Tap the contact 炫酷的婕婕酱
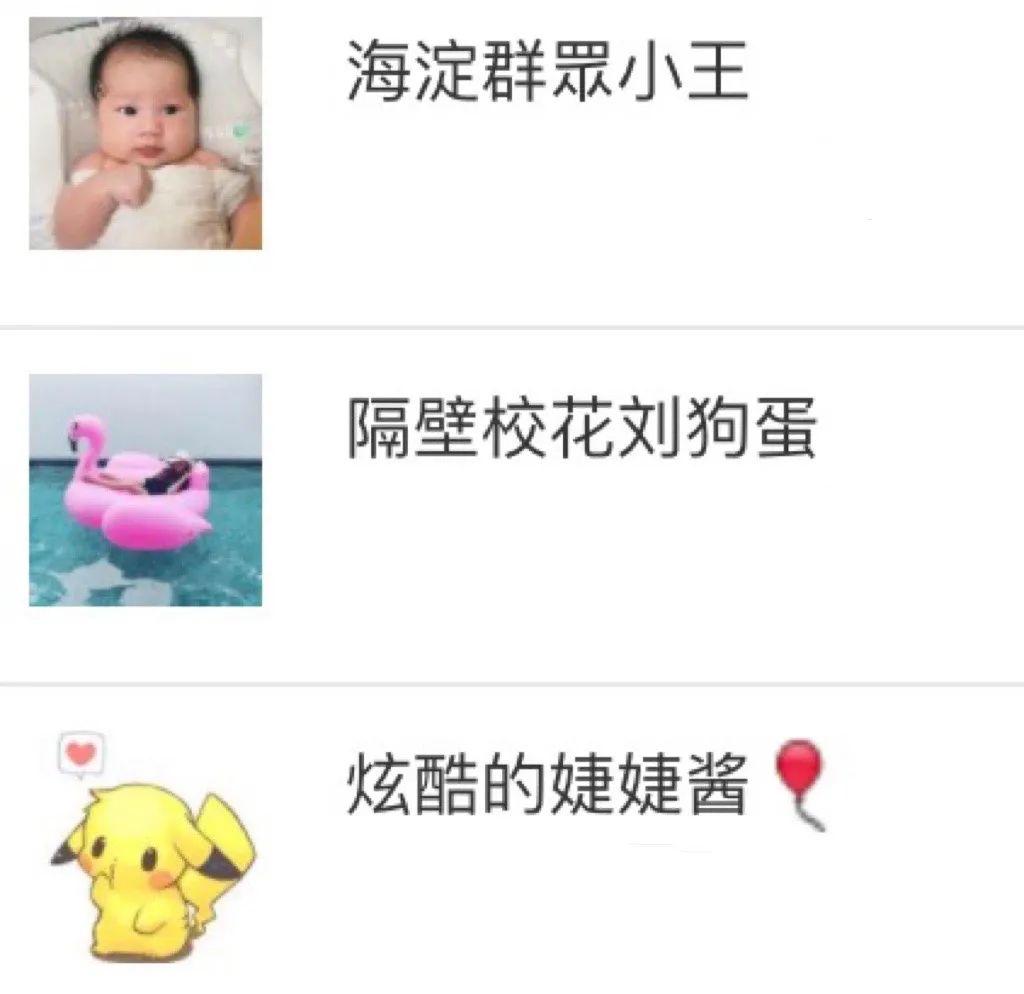1024x994 pixels. (546, 784)
